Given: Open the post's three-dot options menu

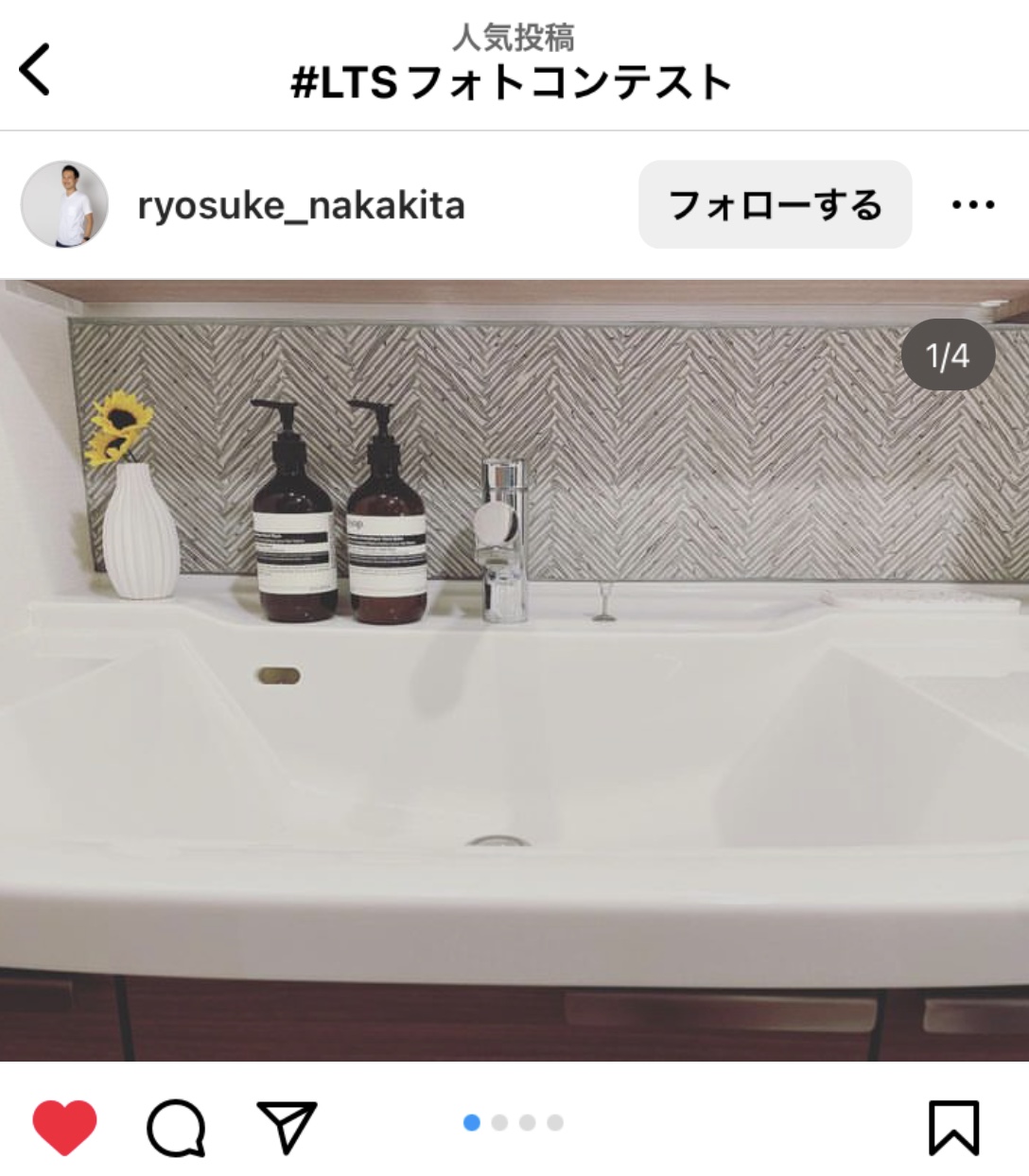Looking at the screenshot, I should pos(973,204).
